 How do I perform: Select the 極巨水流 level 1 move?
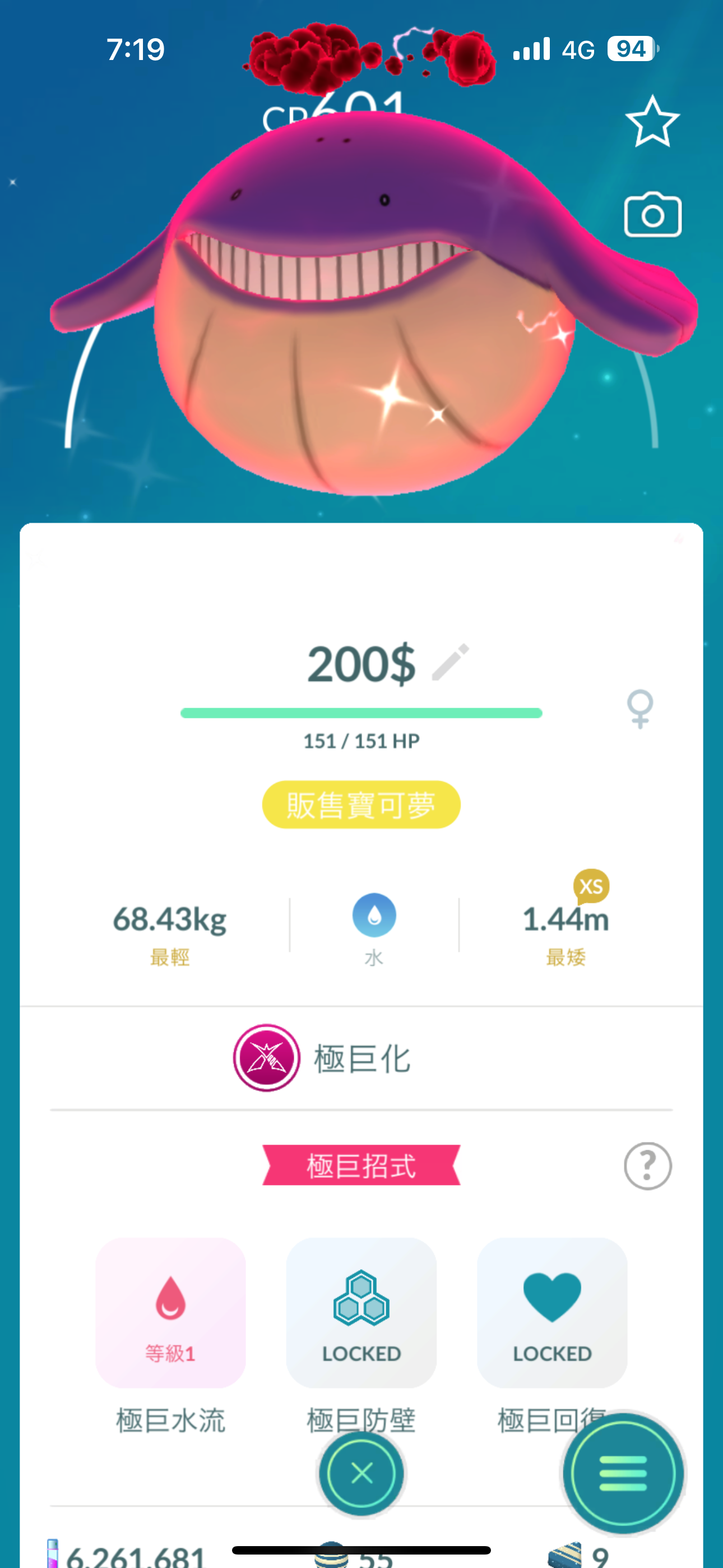click(x=170, y=1312)
